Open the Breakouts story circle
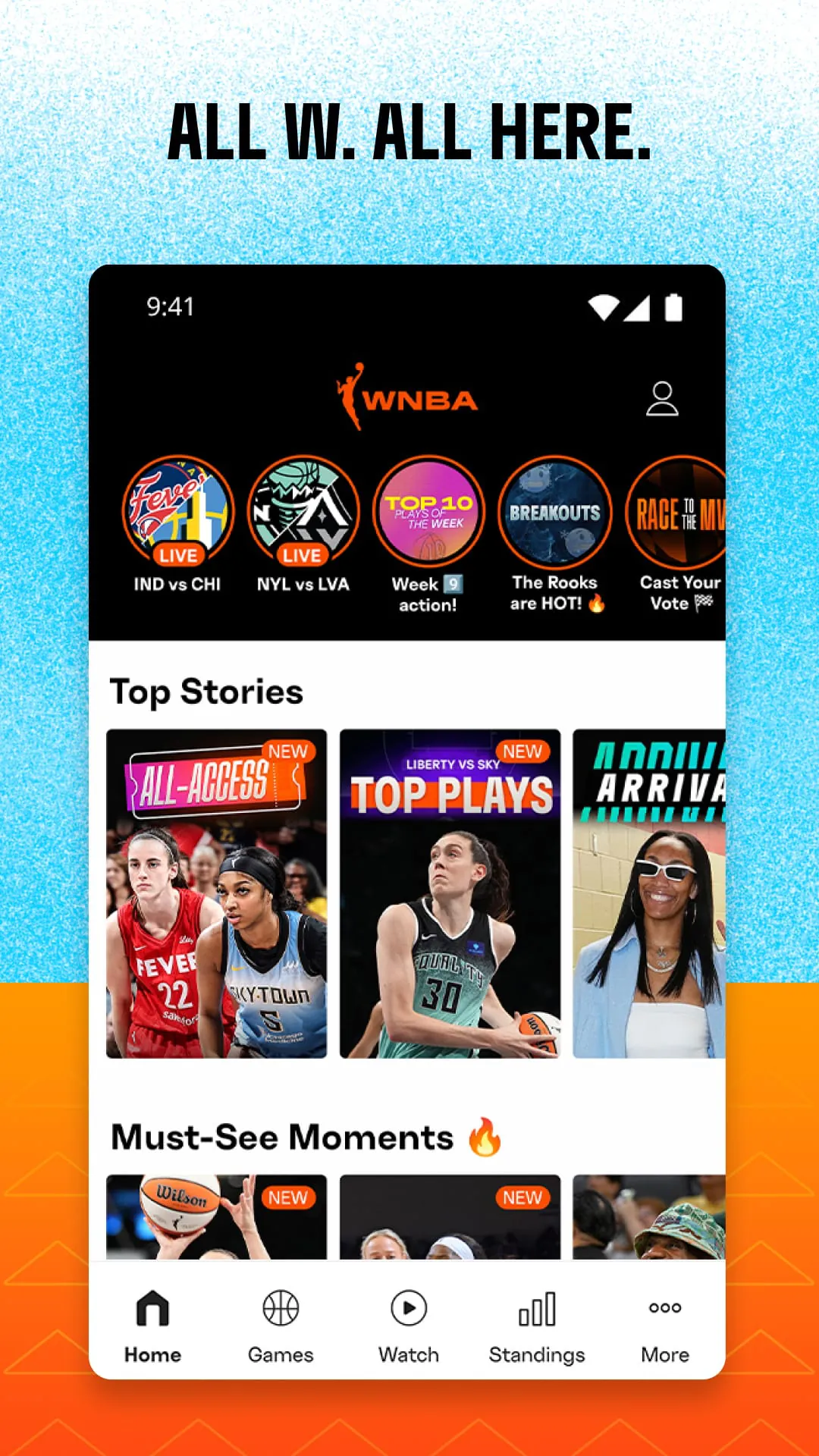Screen dimensions: 819x1456 coord(554,513)
